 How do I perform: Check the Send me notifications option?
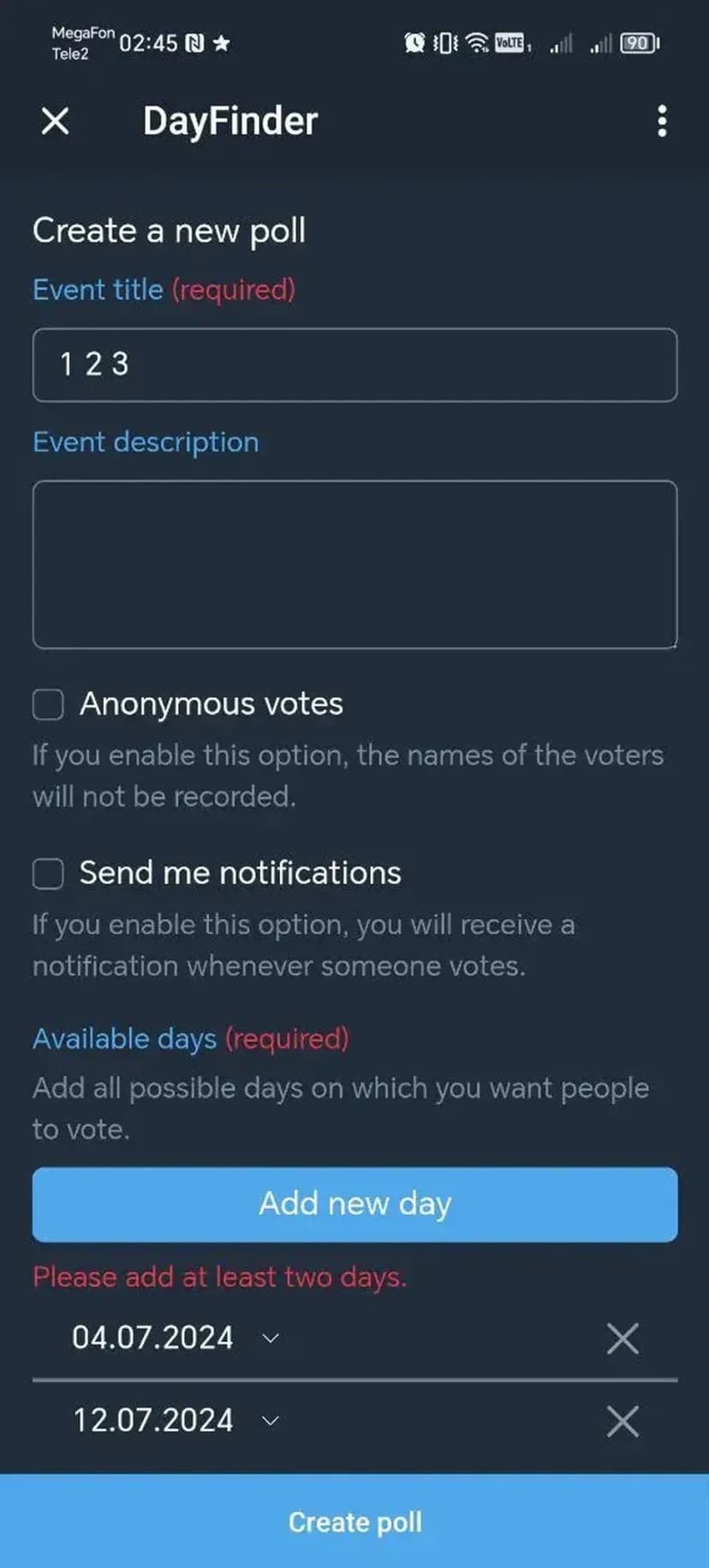tap(49, 873)
